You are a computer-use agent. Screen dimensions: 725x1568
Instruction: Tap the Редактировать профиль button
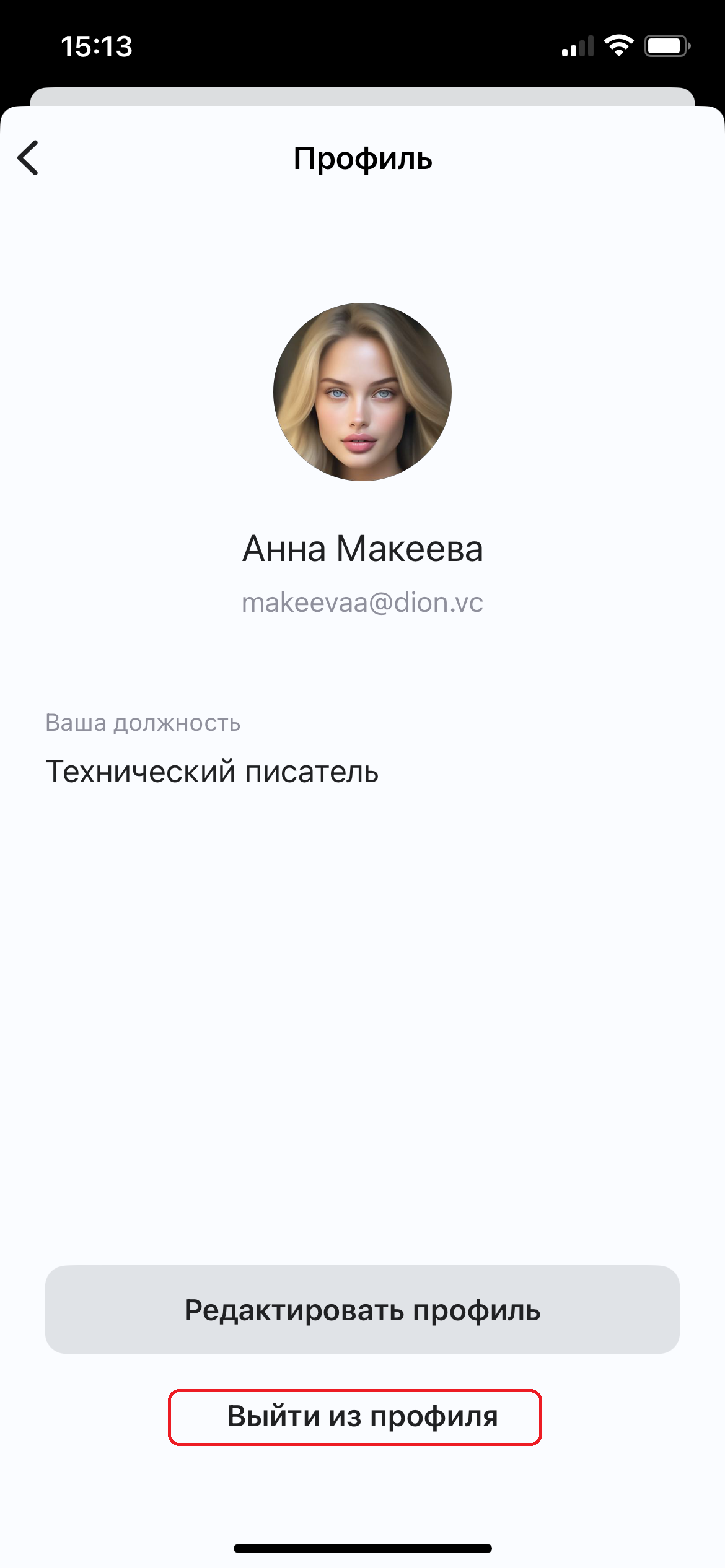point(362,1310)
